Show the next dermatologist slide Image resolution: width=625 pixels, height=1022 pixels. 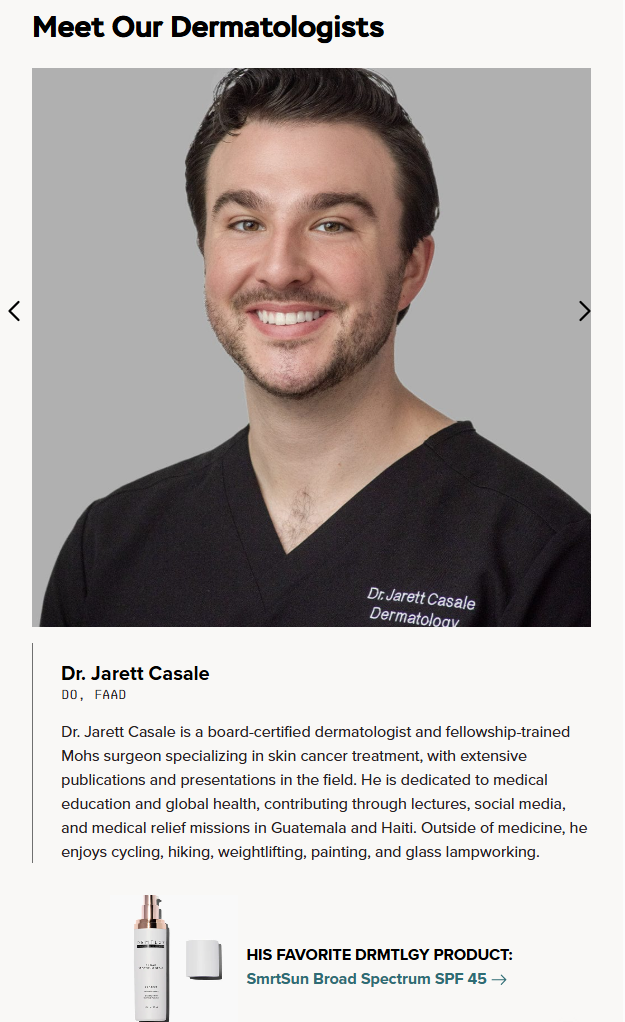tap(584, 311)
